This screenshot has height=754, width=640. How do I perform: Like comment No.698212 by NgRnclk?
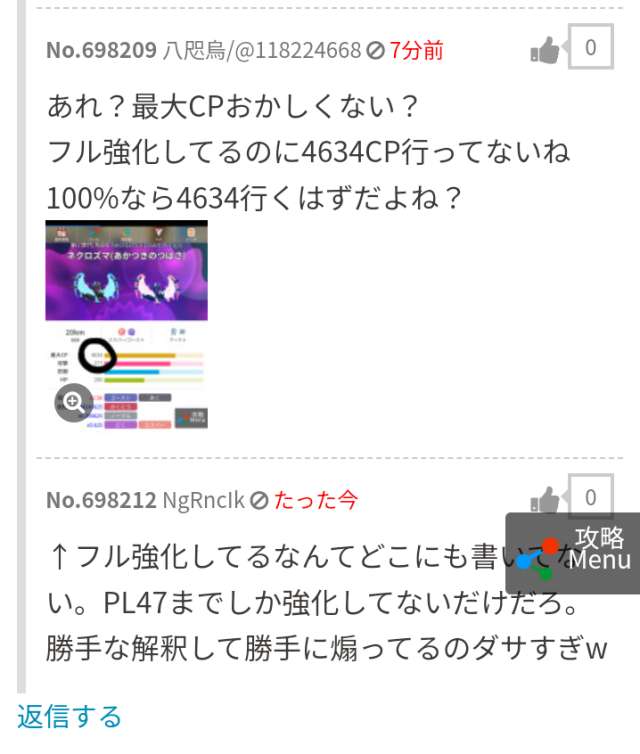click(x=543, y=498)
